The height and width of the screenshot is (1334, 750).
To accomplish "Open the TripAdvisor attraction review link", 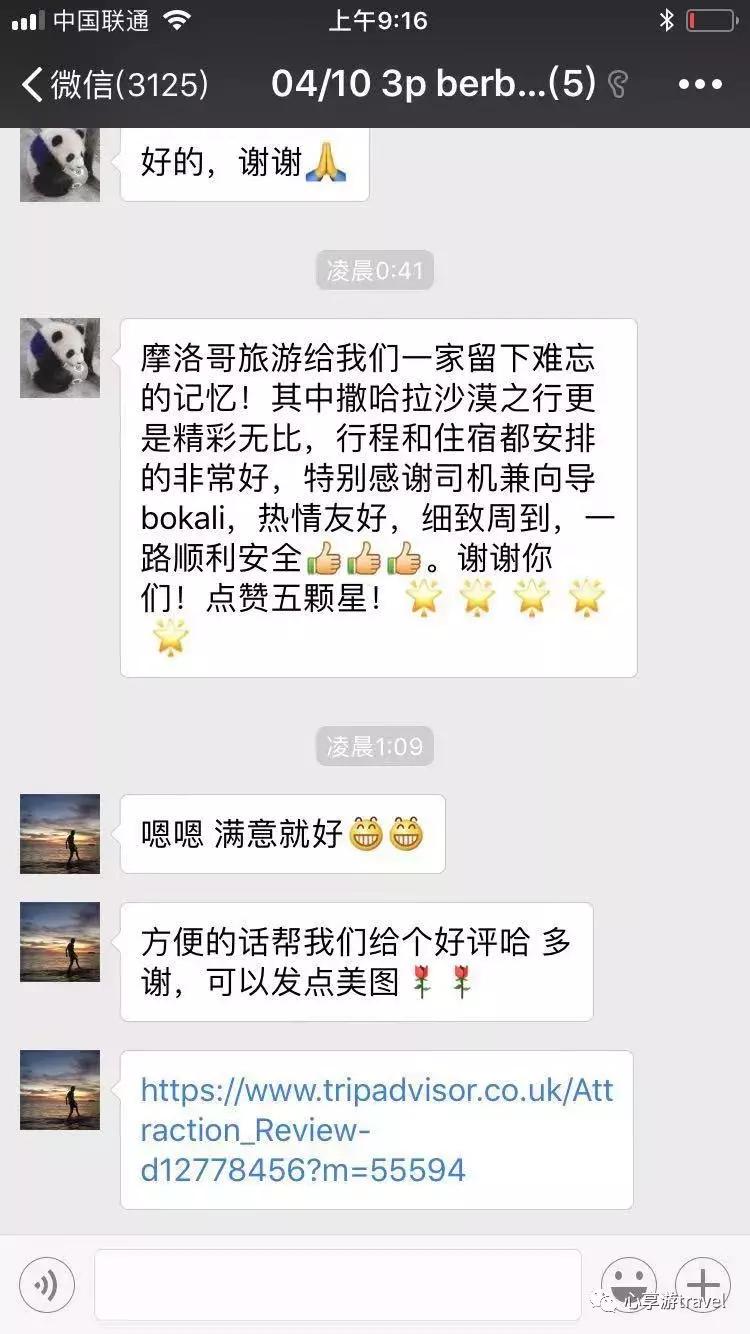I will point(380,1130).
